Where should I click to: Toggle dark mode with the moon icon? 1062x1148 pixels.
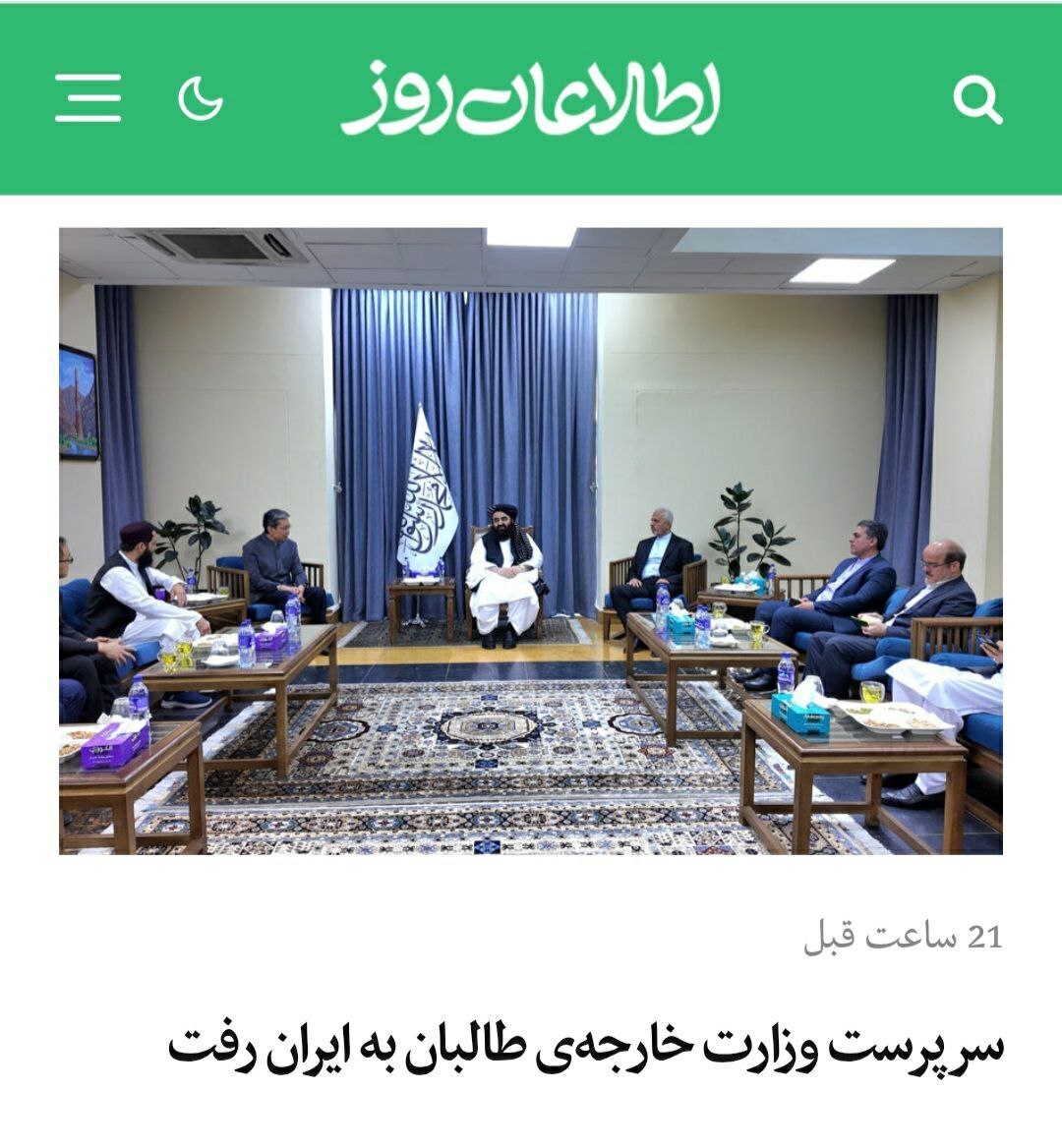[x=200, y=98]
